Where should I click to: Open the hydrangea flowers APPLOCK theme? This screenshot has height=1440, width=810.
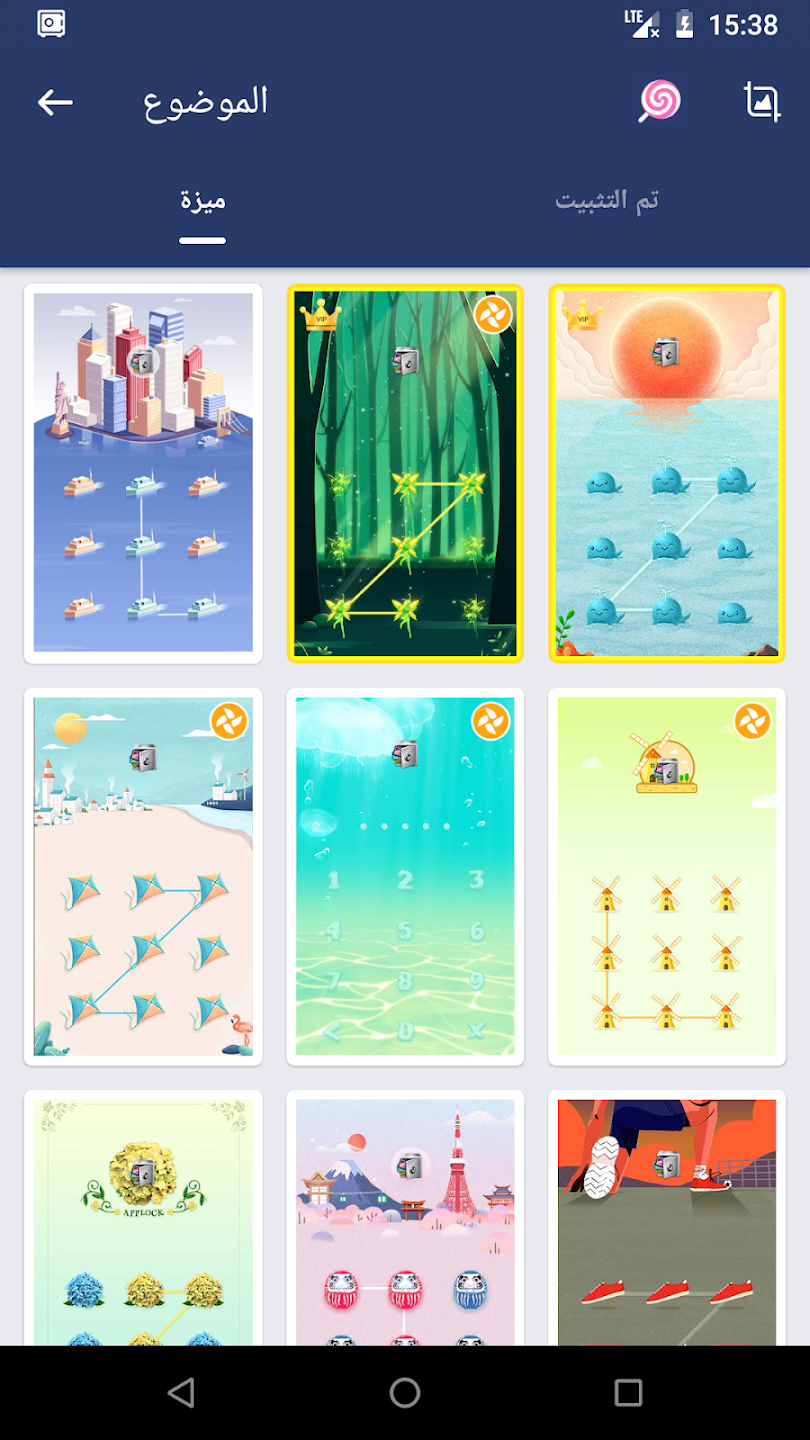click(x=143, y=1220)
